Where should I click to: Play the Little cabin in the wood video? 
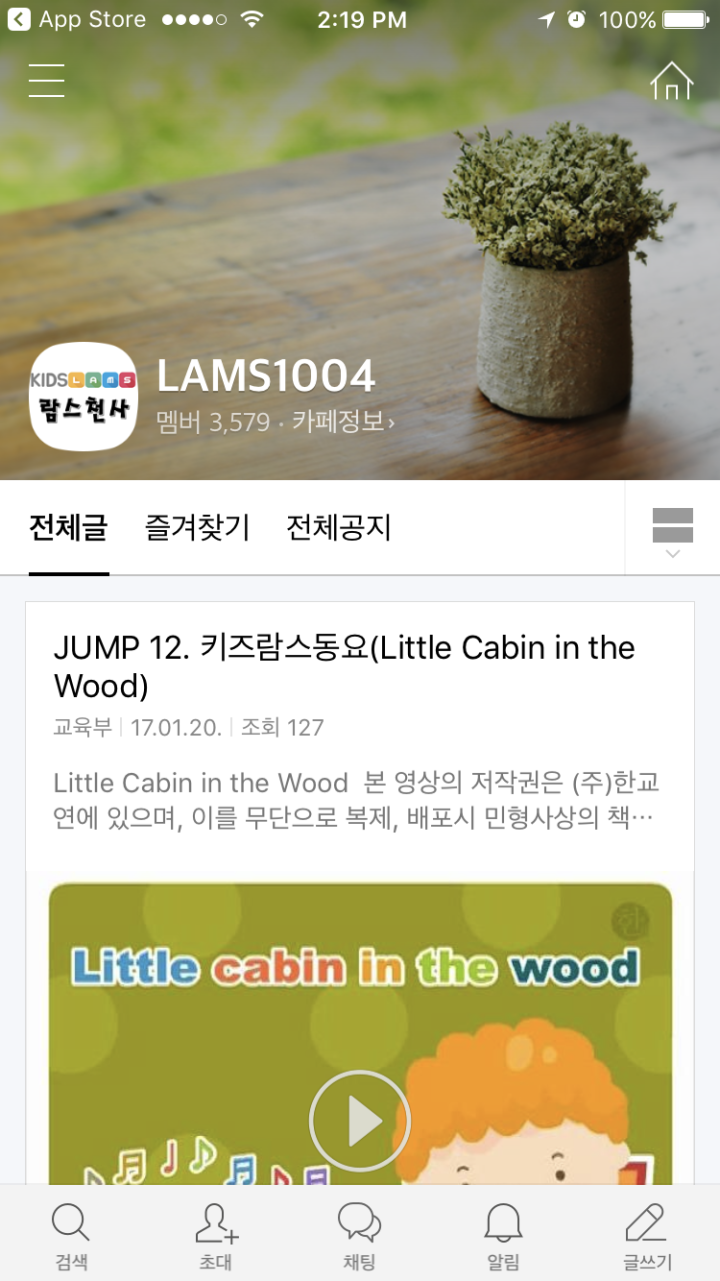(x=360, y=1121)
